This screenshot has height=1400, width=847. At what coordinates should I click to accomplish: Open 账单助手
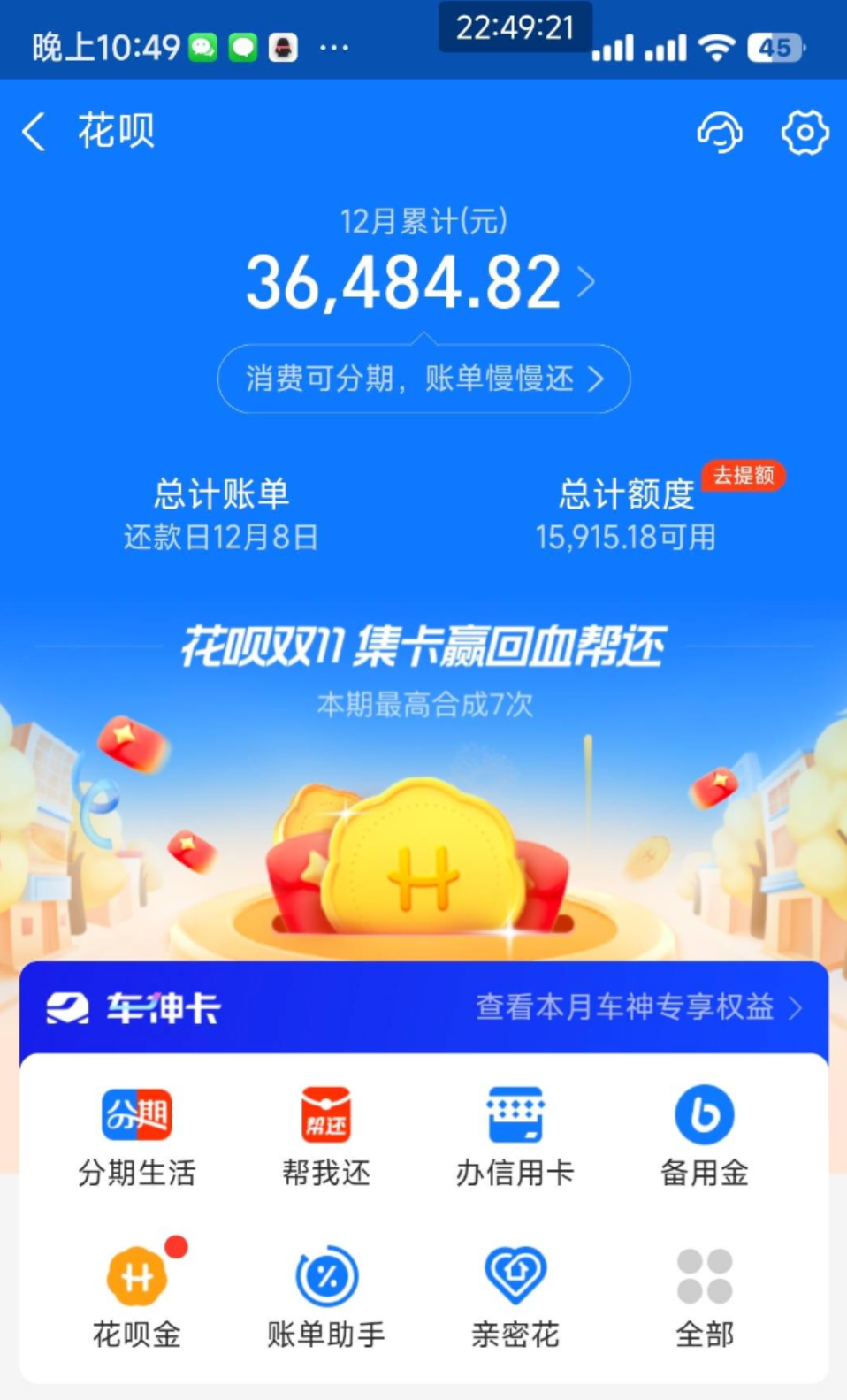click(x=326, y=1297)
